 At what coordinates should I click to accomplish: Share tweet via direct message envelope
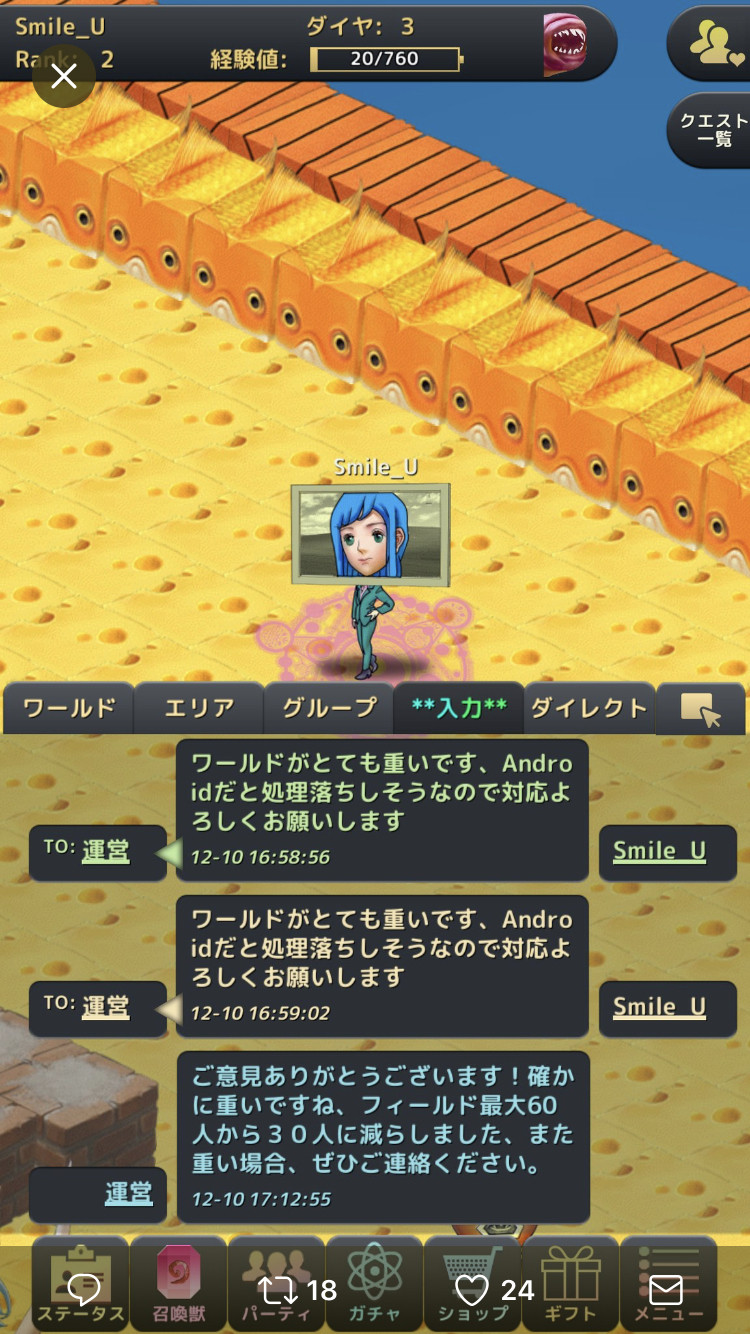pyautogui.click(x=666, y=1290)
